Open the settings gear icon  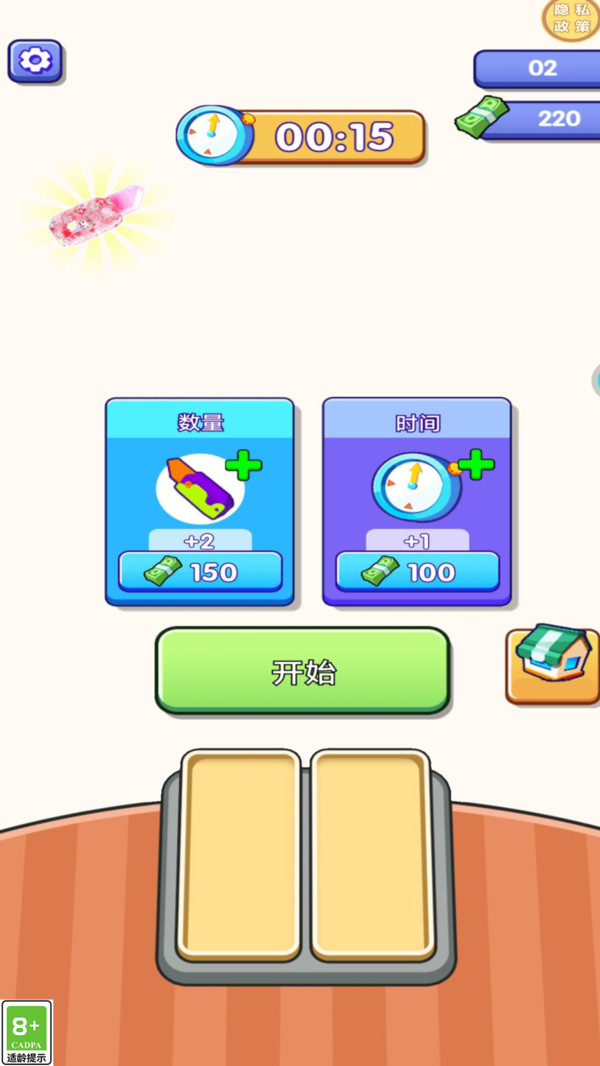tap(35, 61)
